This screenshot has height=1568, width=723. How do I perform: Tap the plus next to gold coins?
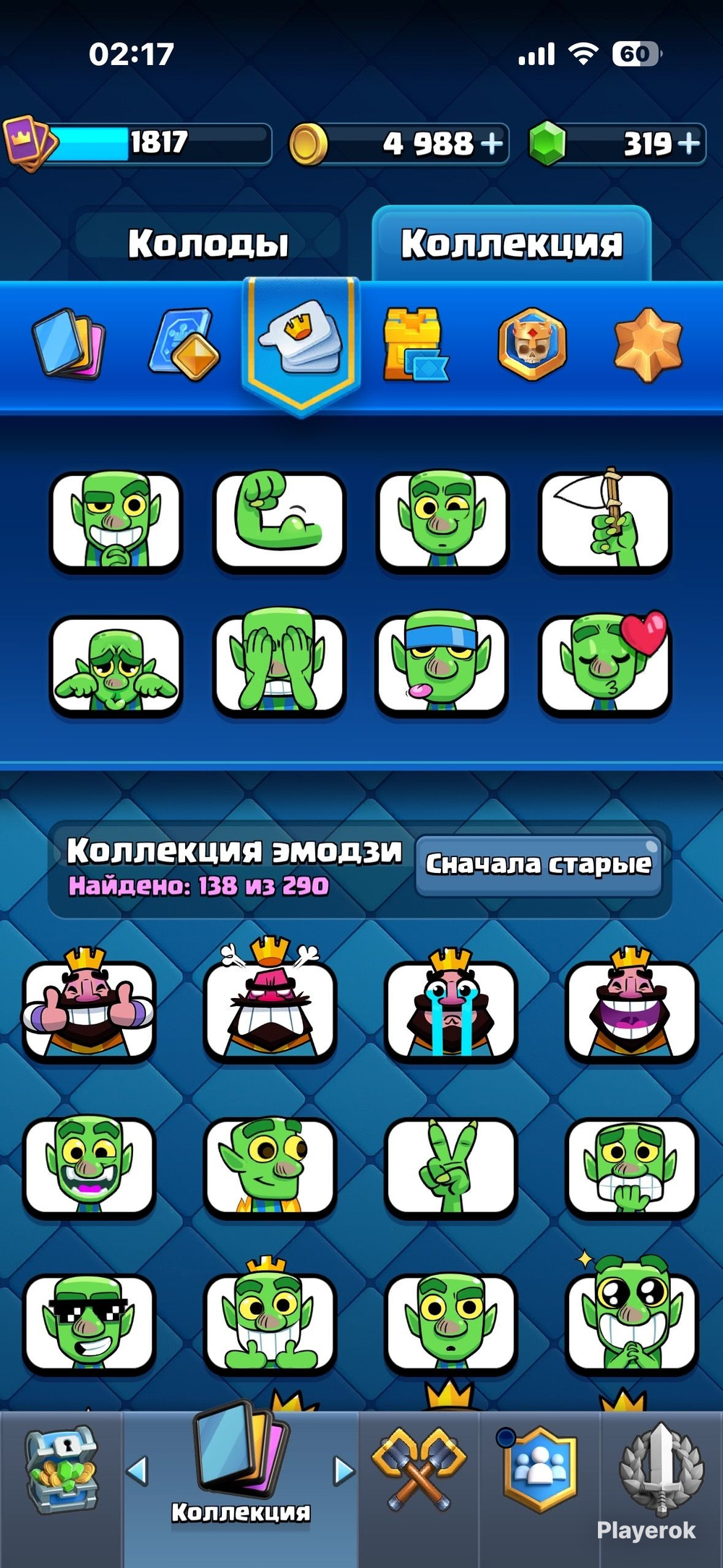(x=492, y=143)
